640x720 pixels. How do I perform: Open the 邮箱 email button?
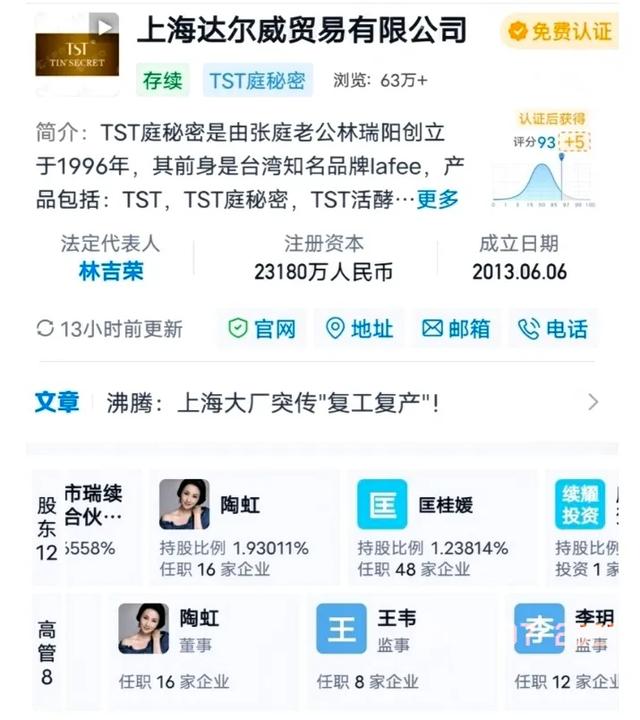(x=456, y=328)
